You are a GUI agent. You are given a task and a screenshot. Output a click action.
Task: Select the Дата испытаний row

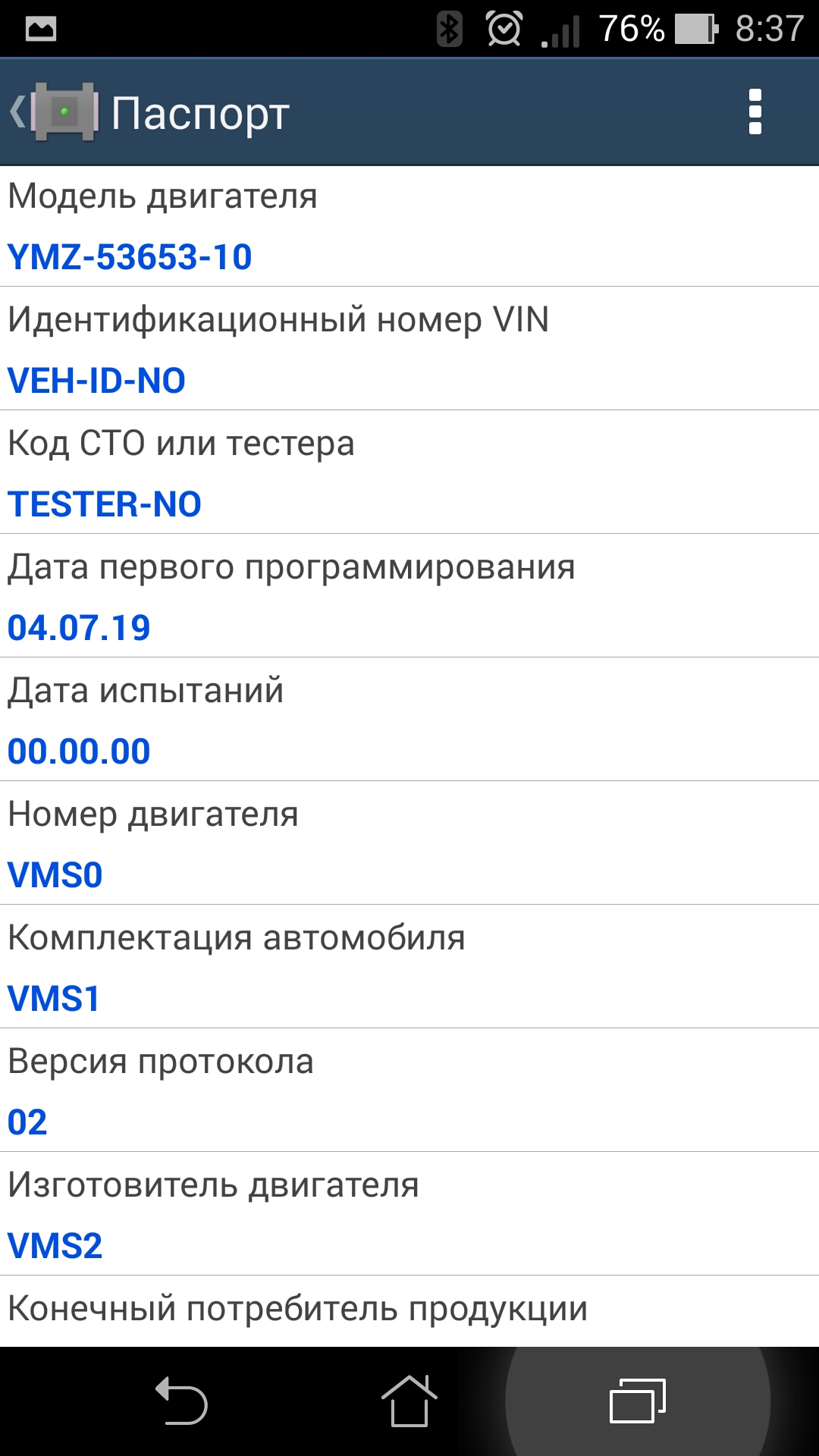click(409, 720)
